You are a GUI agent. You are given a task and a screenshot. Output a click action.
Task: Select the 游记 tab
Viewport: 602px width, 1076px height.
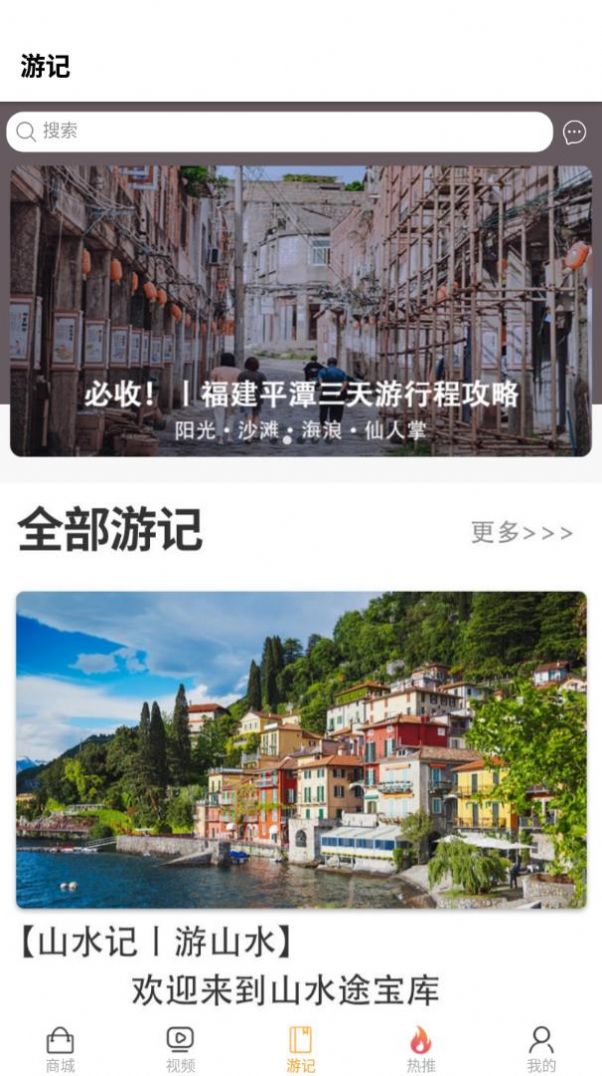pos(301,1049)
